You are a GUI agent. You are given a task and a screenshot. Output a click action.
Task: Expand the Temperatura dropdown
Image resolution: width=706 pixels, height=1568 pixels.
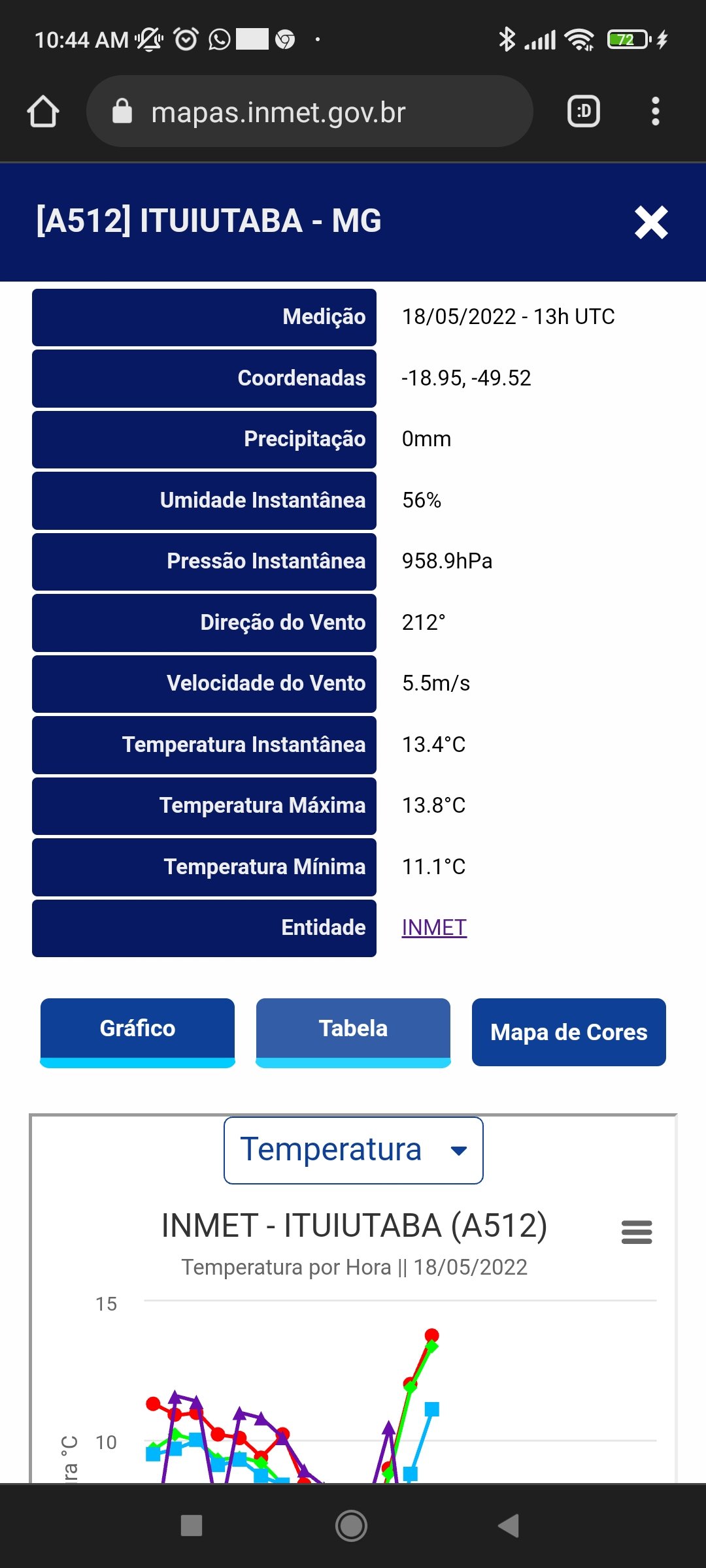353,1150
